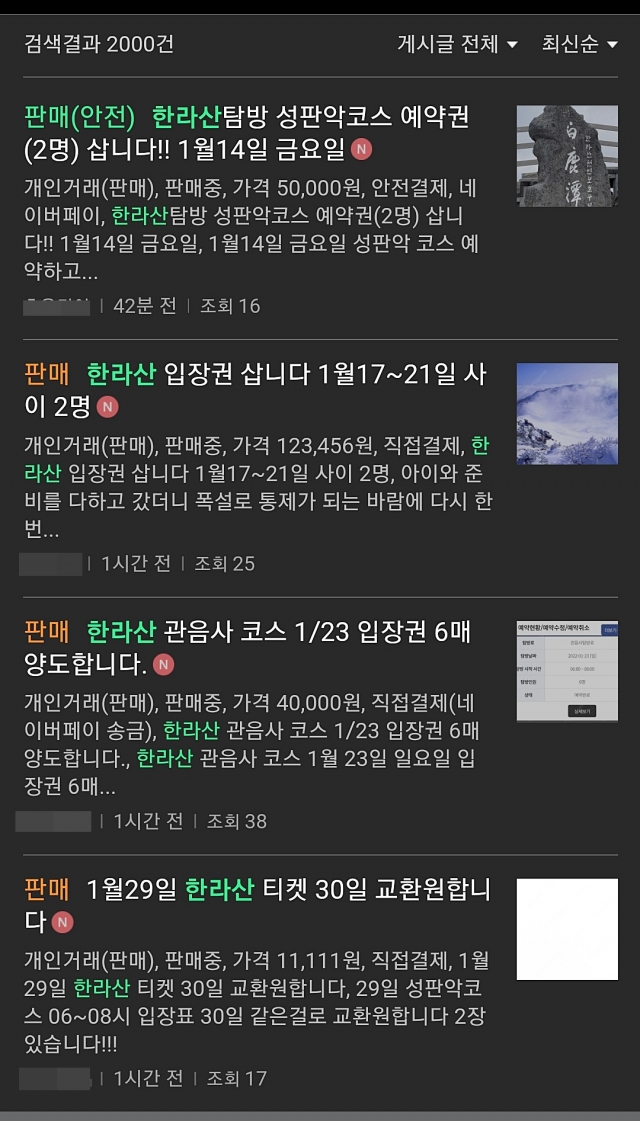This screenshot has width=640, height=1121.
Task: Change the 최신순 sort order
Action: pyautogui.click(x=579, y=44)
